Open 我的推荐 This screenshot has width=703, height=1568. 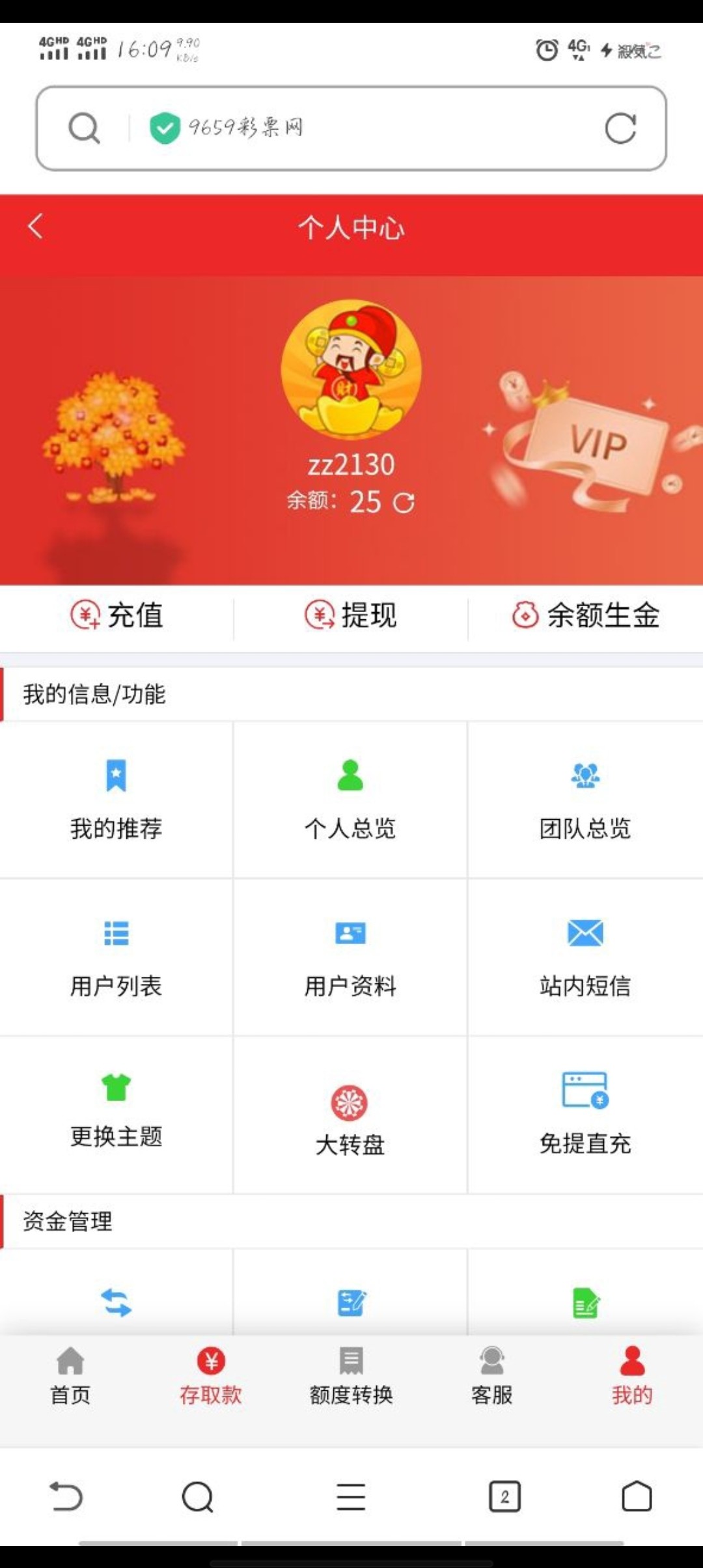click(x=116, y=800)
